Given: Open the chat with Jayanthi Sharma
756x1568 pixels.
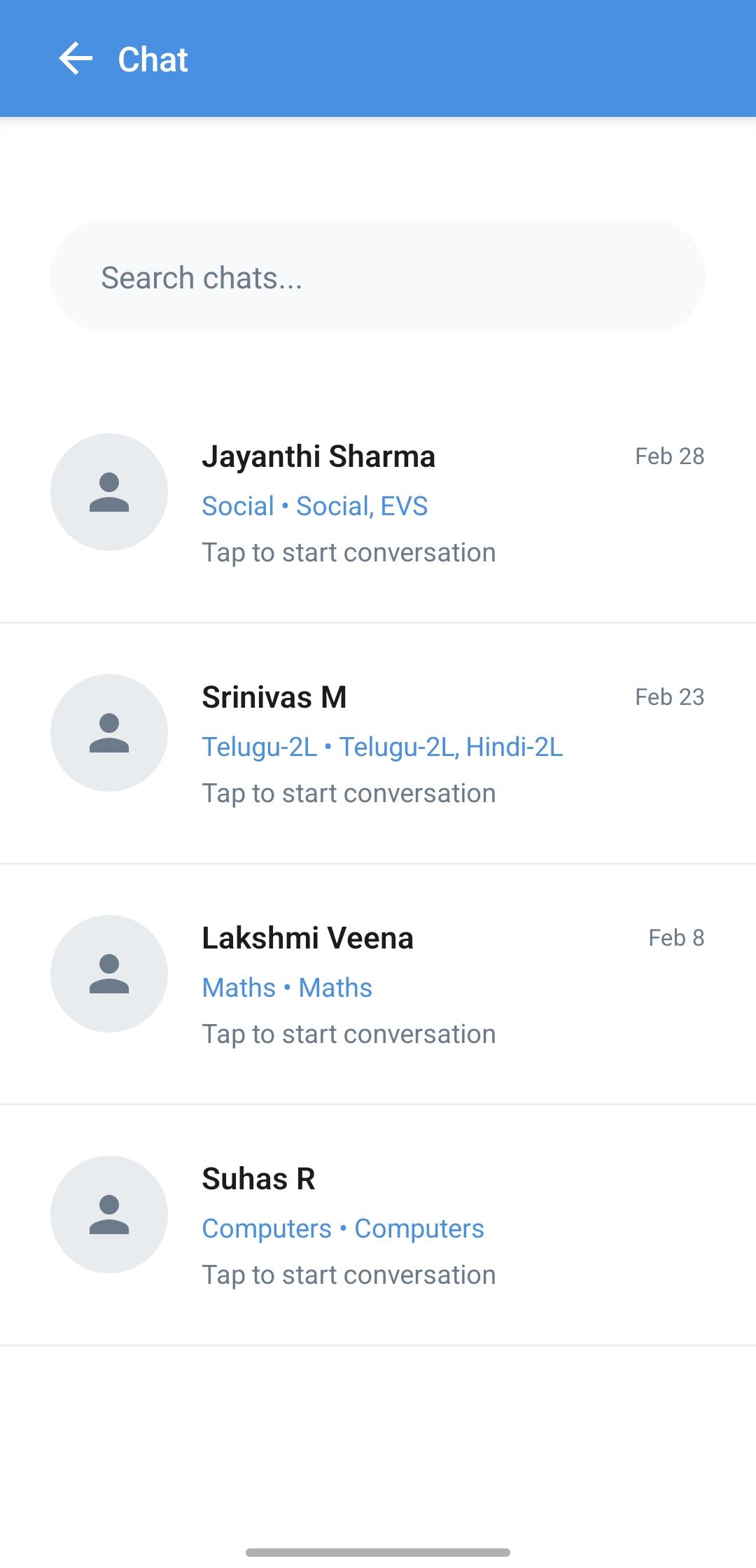Looking at the screenshot, I should tap(378, 503).
